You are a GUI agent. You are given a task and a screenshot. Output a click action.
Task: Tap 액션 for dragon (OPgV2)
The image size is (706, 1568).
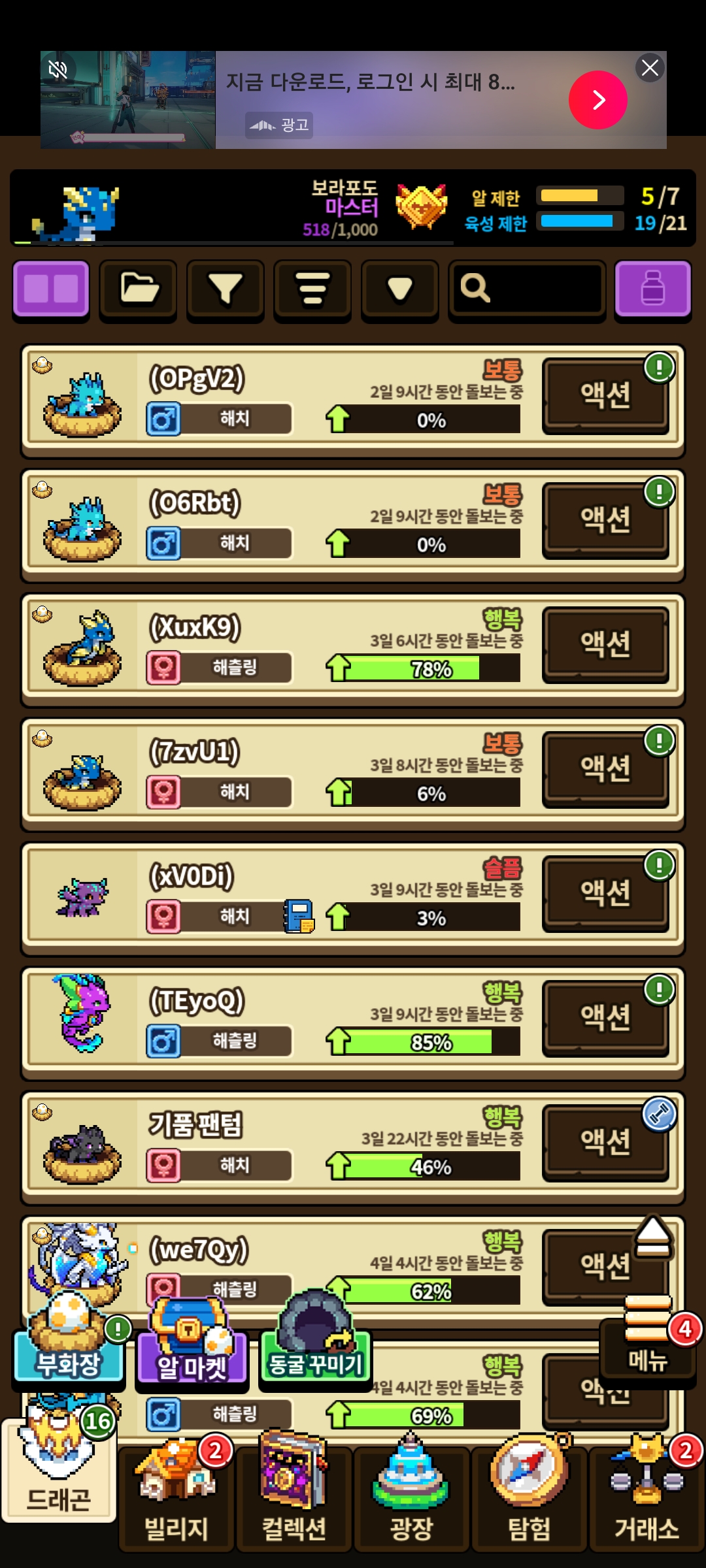[605, 395]
